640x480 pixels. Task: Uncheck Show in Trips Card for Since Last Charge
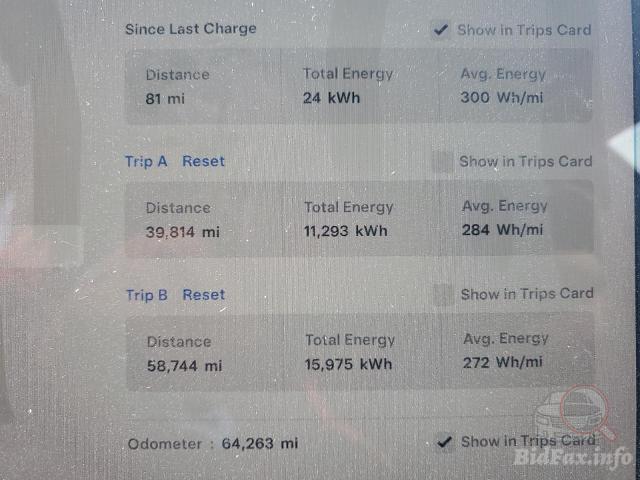[440, 30]
